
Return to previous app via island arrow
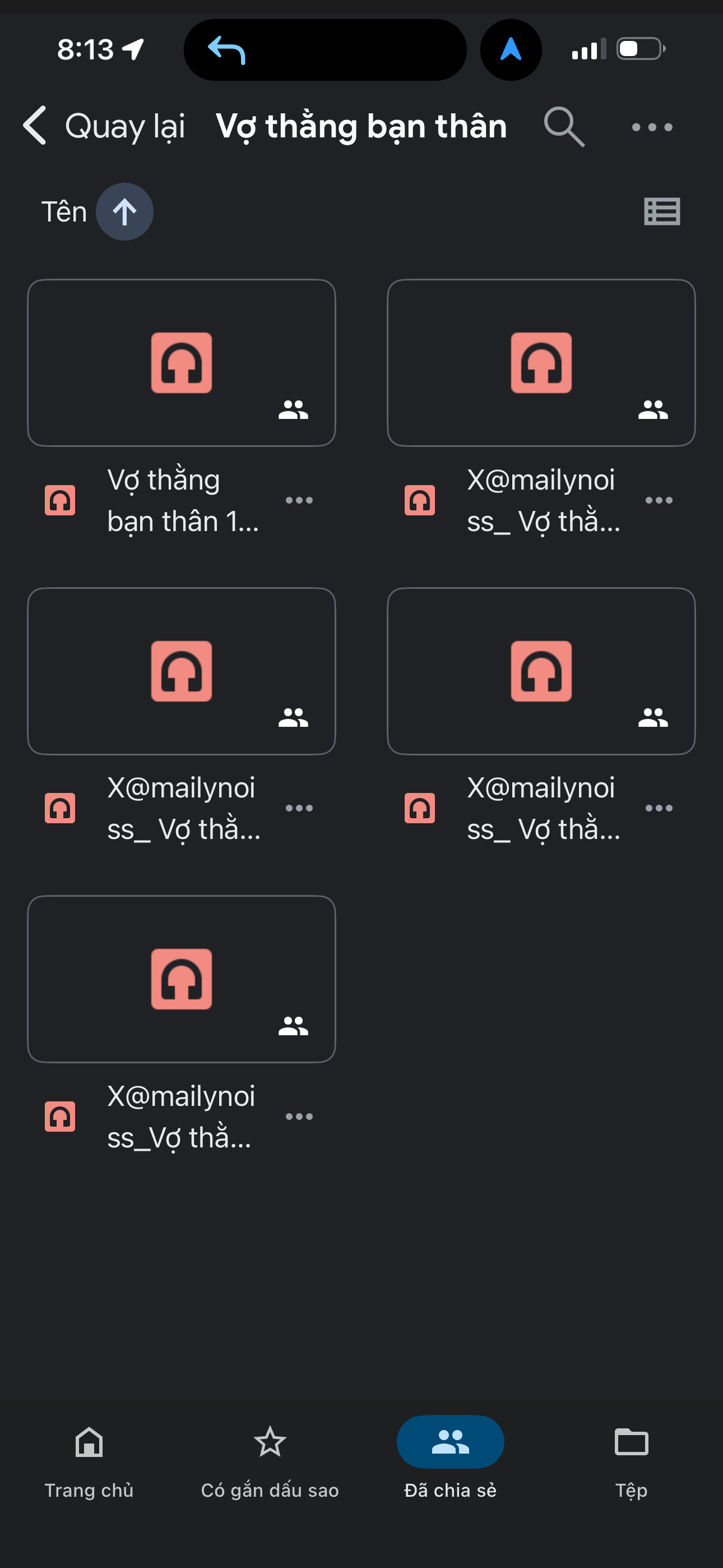point(226,50)
